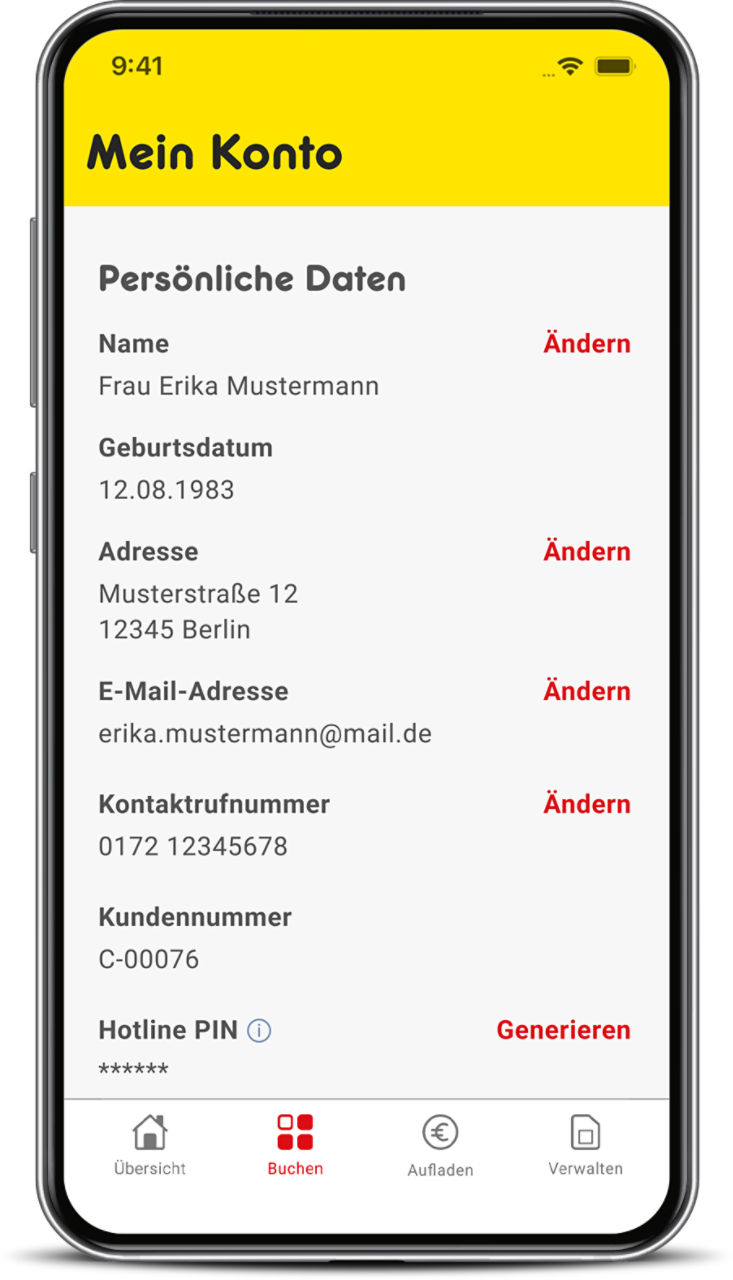This screenshot has width=733, height=1280.
Task: Switch to the Übersicht tab
Action: [x=150, y=1145]
